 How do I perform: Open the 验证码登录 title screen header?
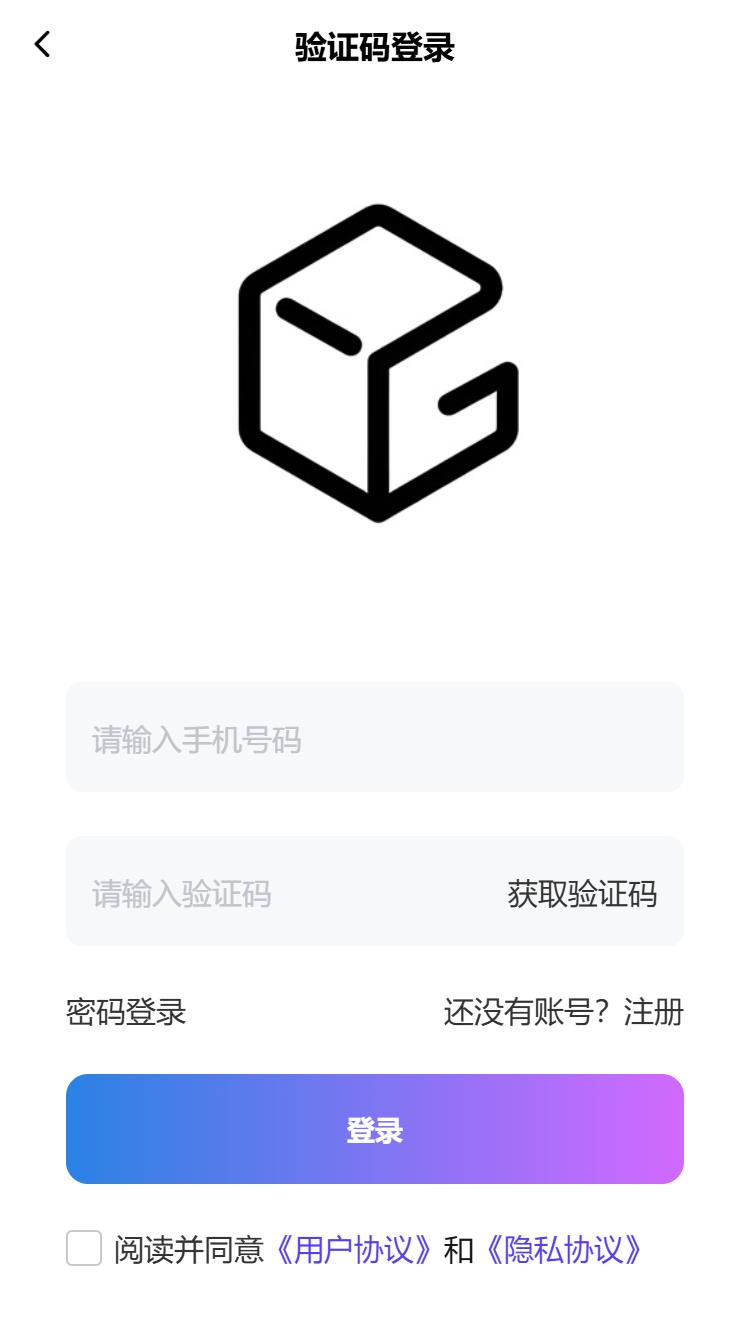coord(375,45)
